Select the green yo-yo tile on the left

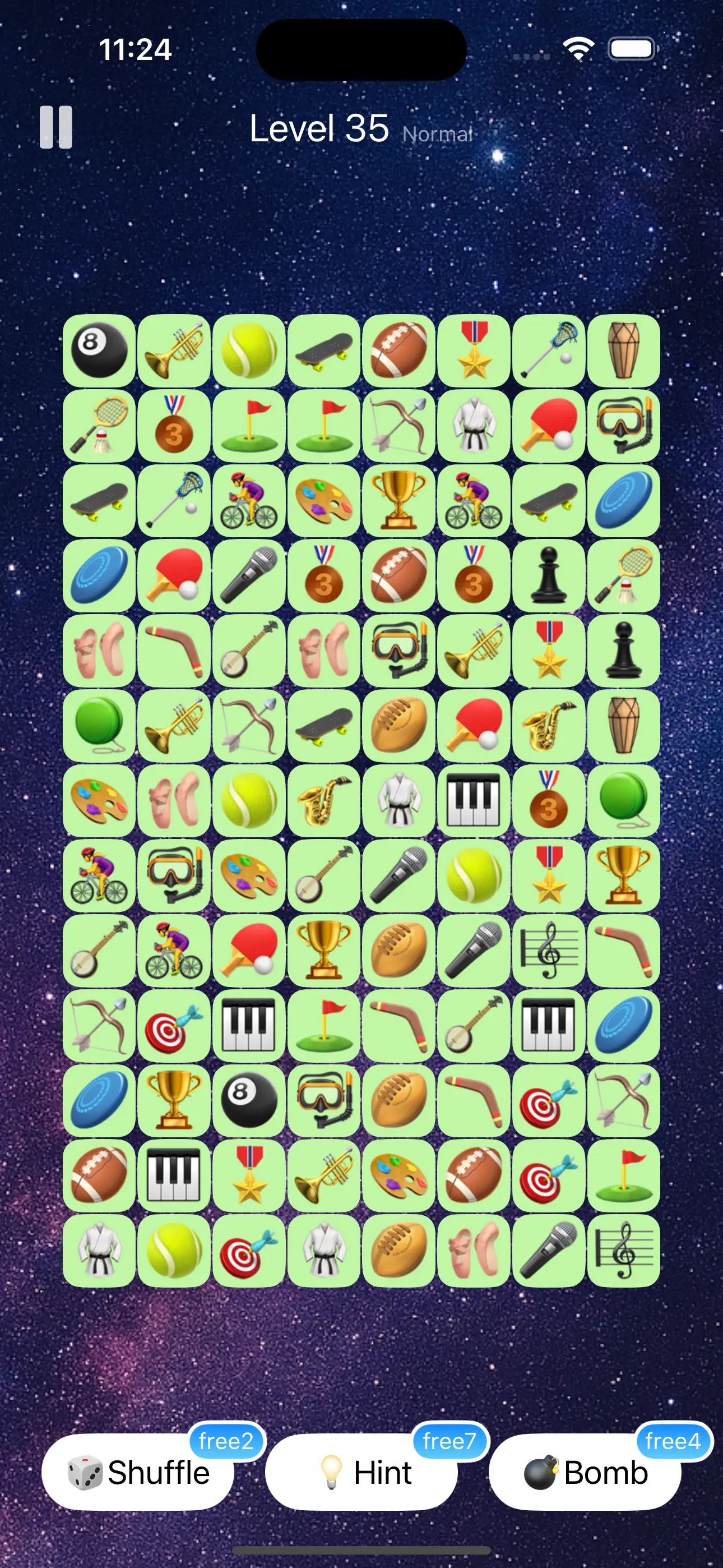(x=99, y=725)
